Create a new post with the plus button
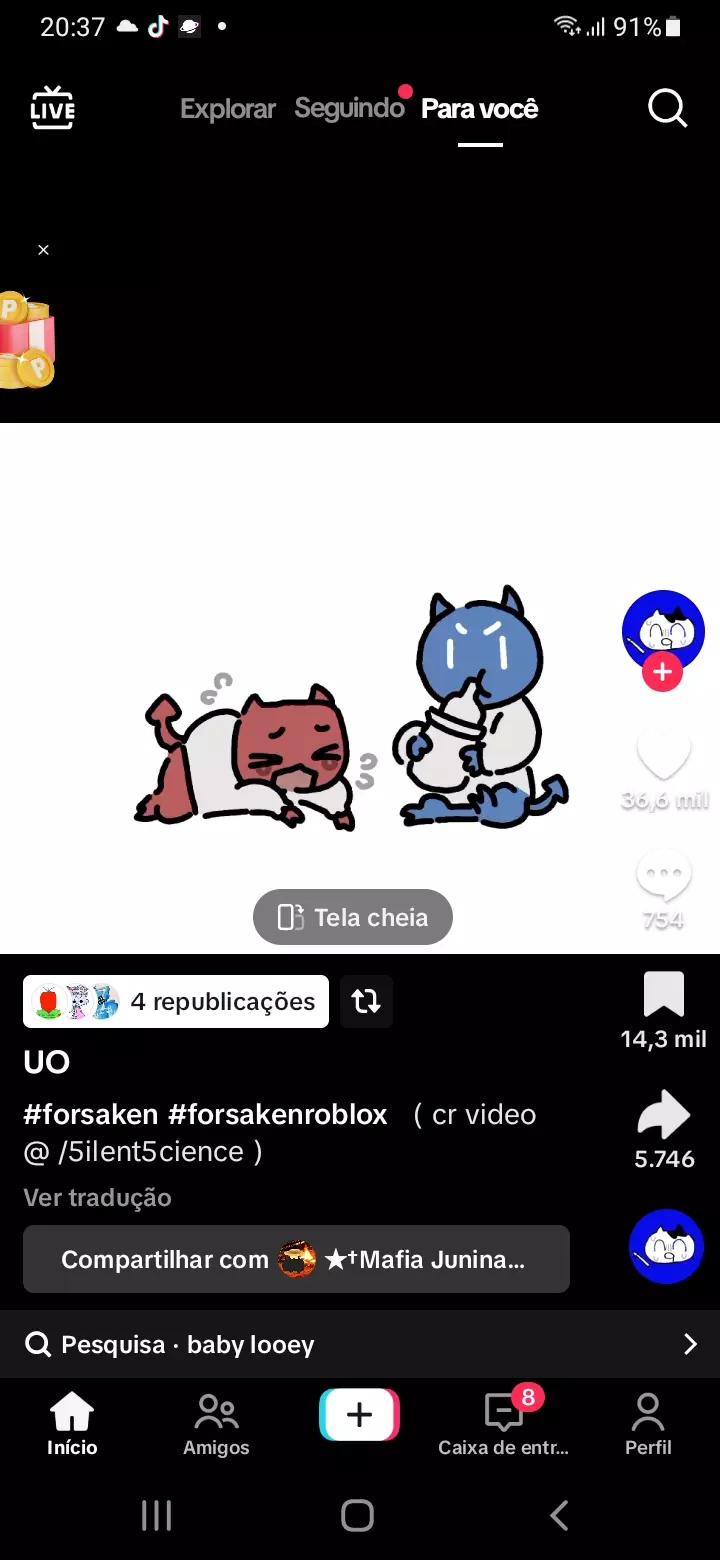 click(359, 1415)
